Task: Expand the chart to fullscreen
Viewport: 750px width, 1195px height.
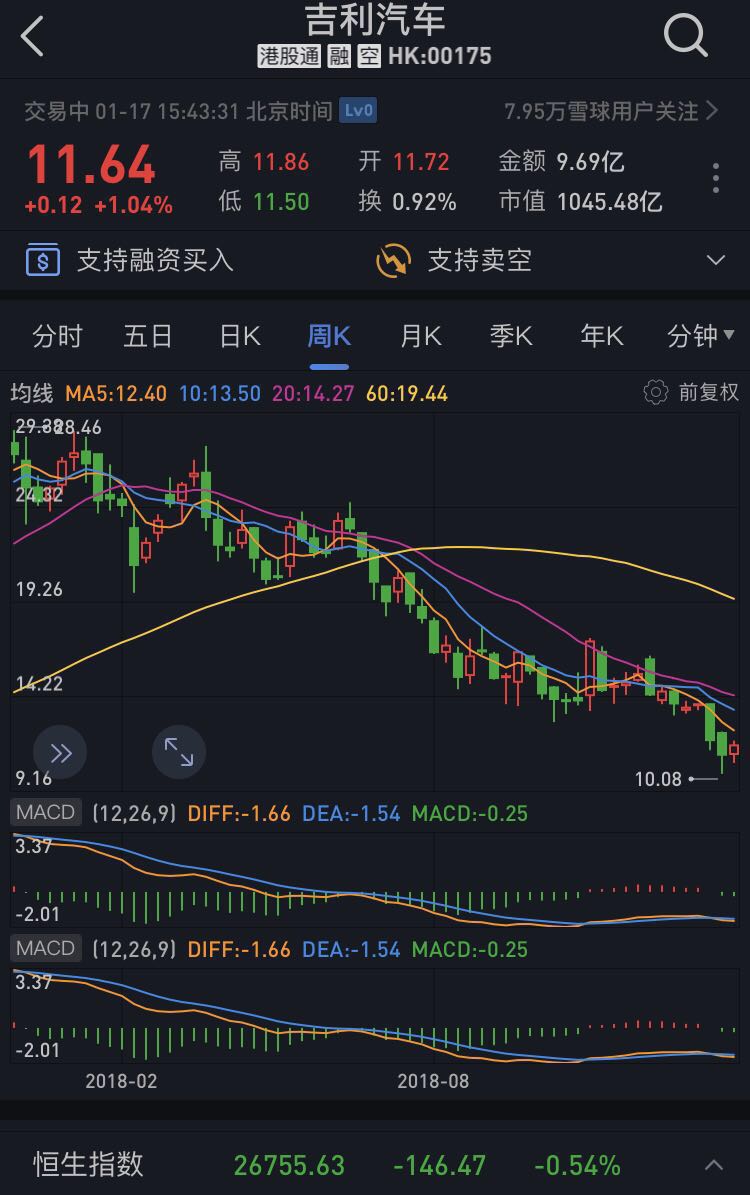Action: tap(179, 753)
